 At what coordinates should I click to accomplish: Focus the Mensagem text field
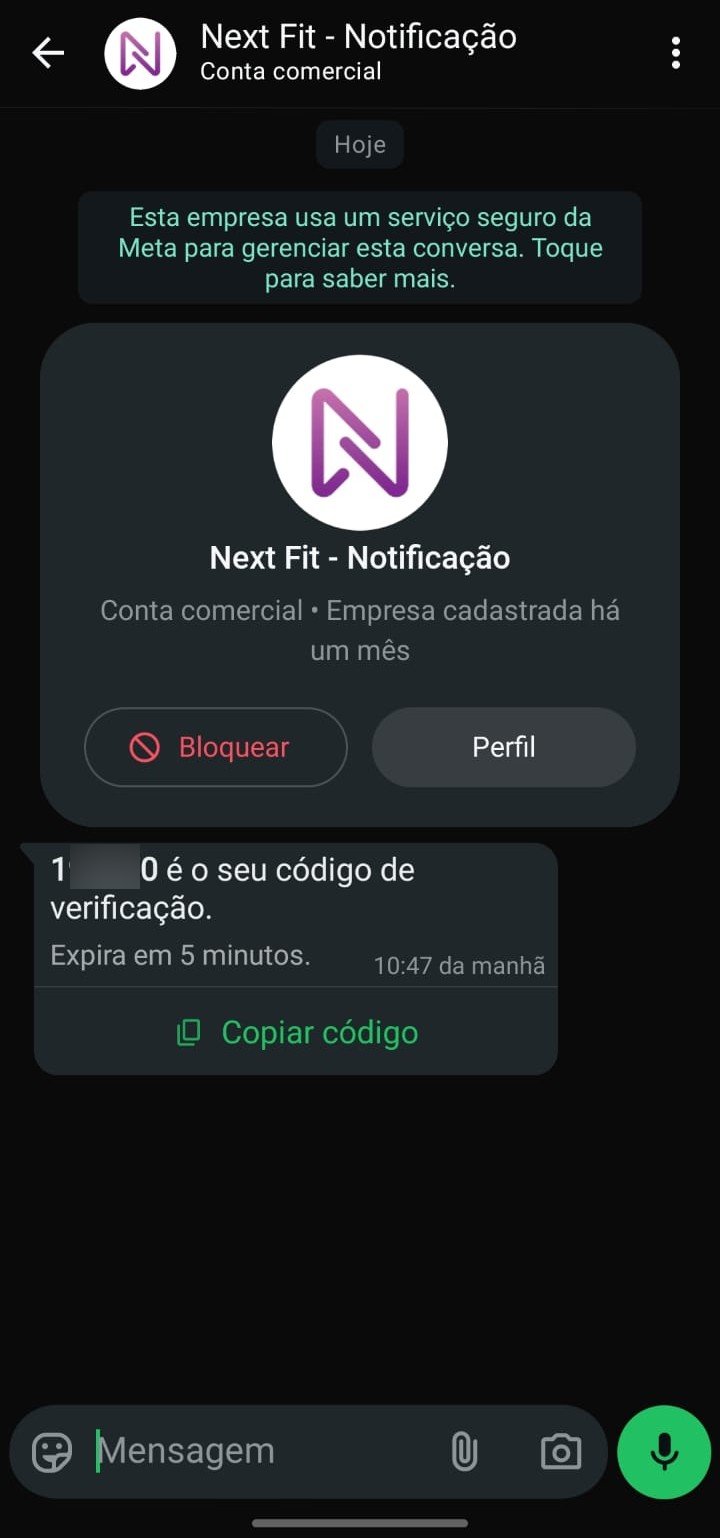(260, 1452)
